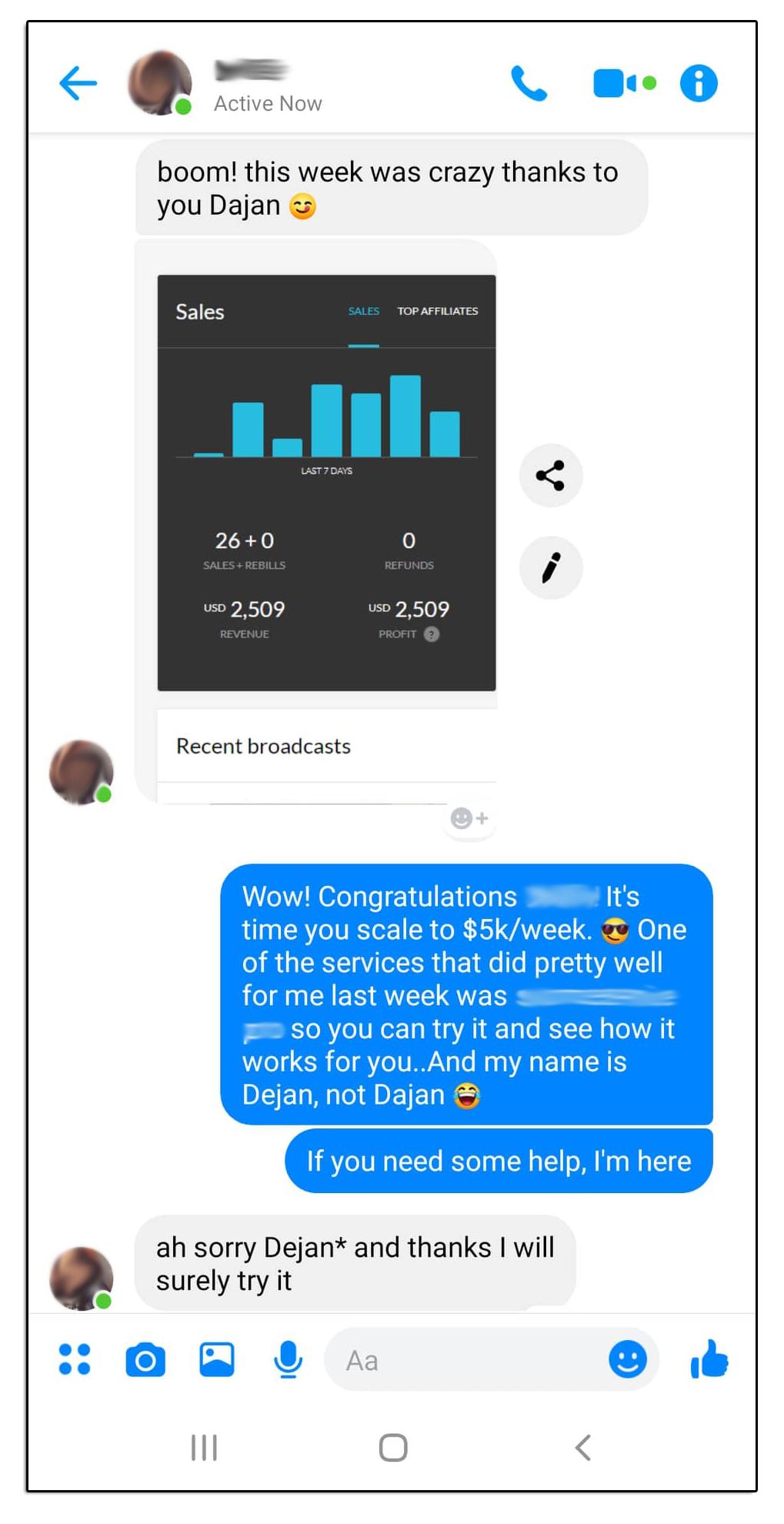Start a voice call

529,83
